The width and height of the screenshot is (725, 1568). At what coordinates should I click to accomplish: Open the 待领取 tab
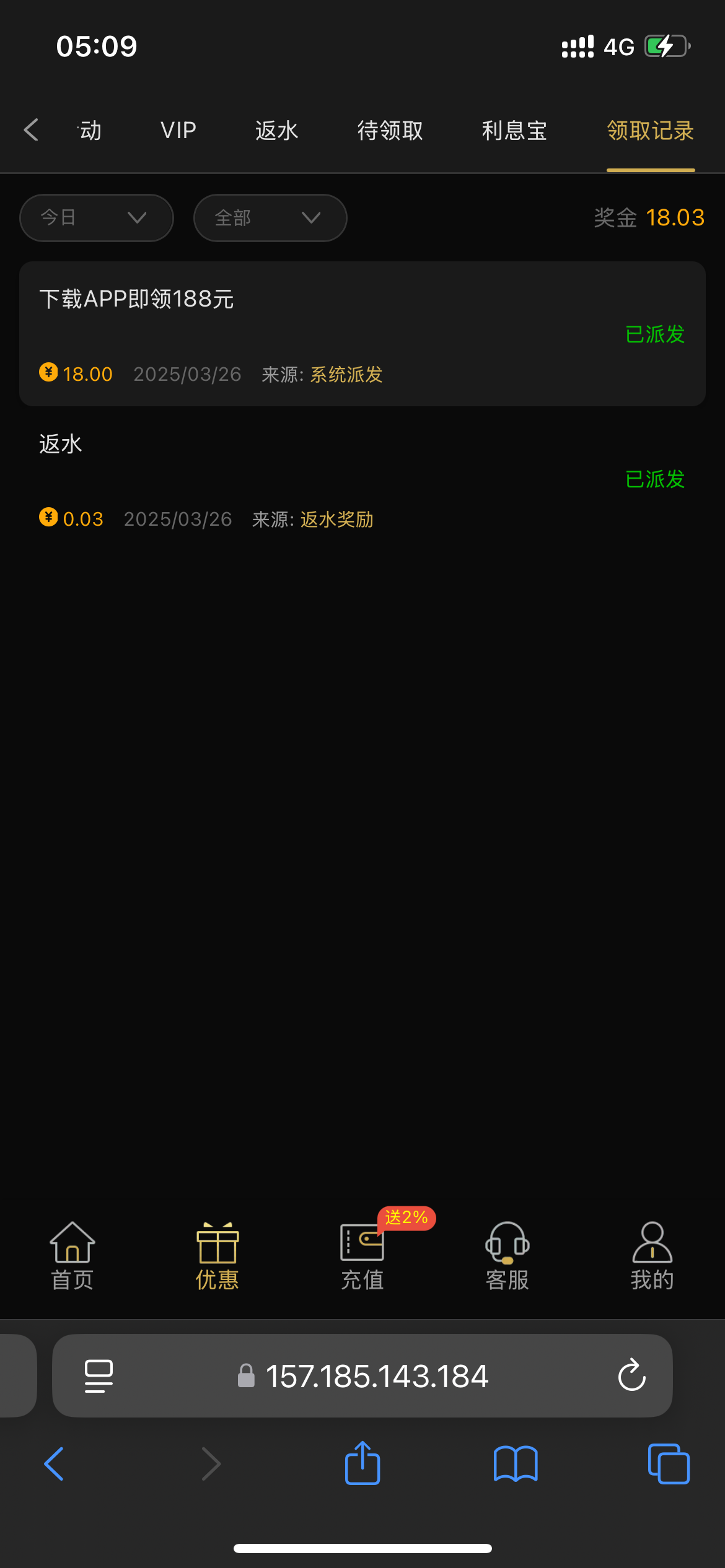(390, 131)
